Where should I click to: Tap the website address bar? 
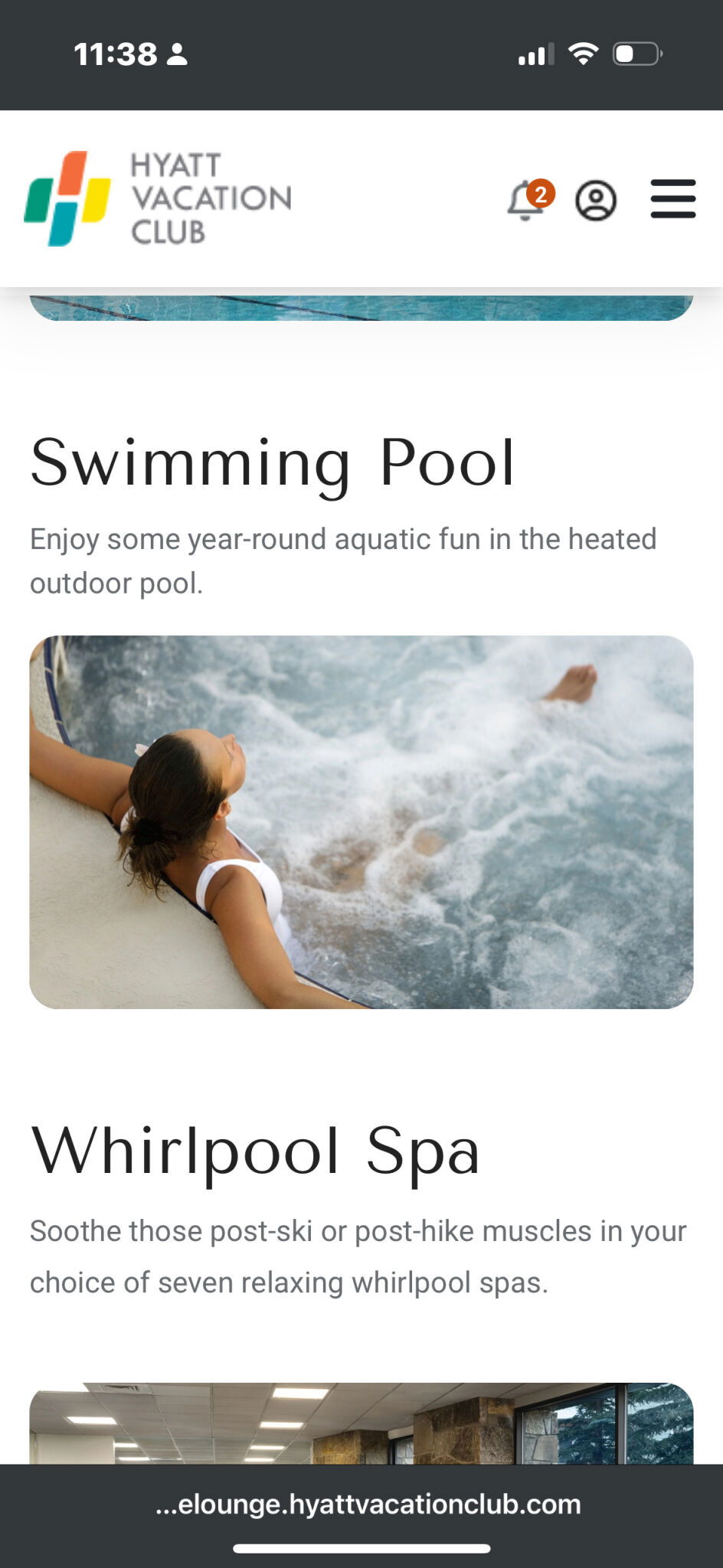click(368, 1504)
